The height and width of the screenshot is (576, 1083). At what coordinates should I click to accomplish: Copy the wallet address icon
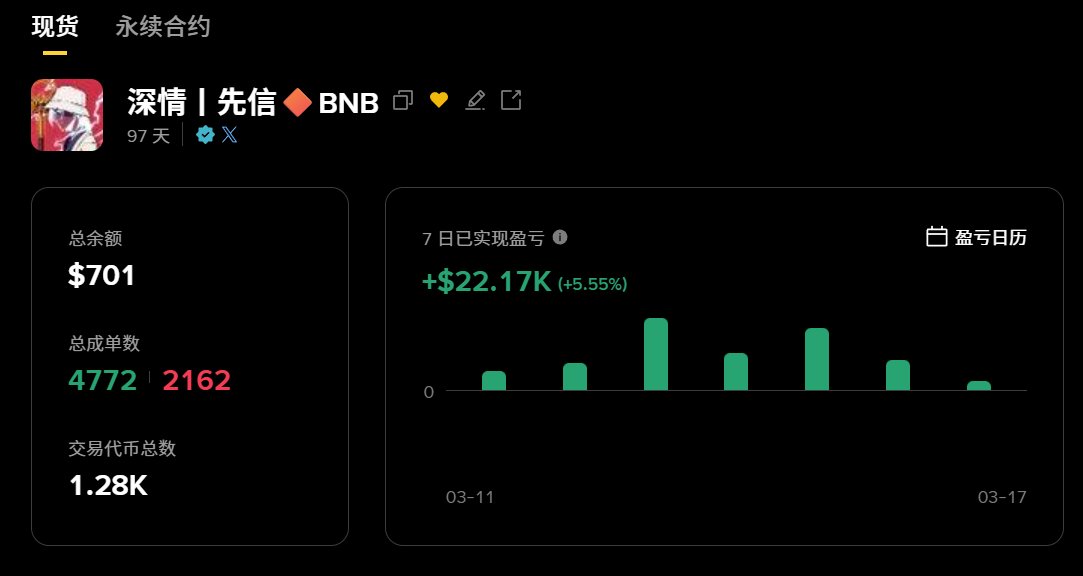tap(403, 100)
